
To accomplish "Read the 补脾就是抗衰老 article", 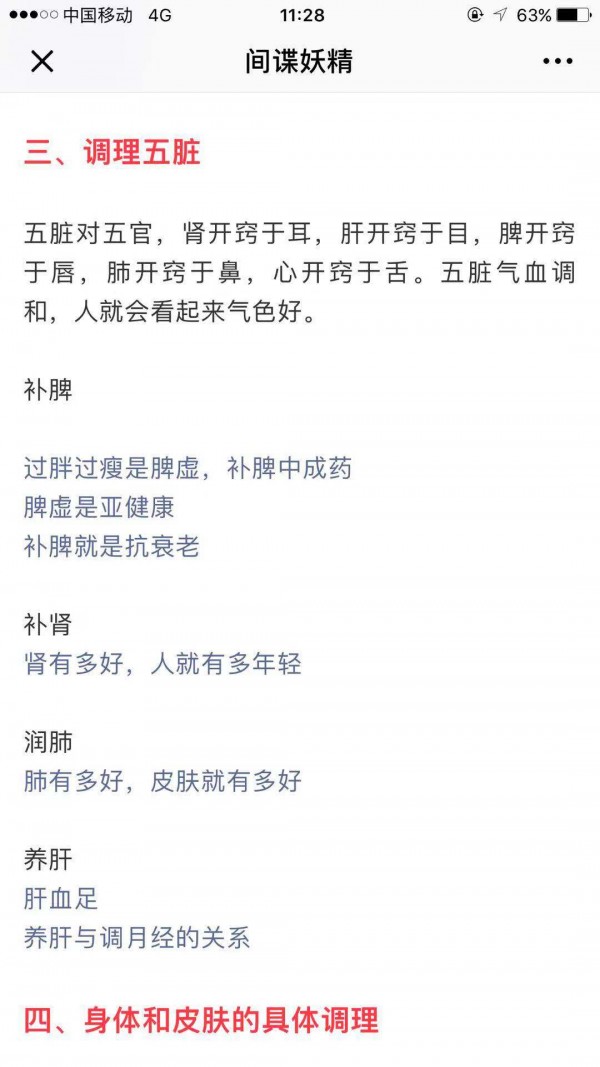I will [x=112, y=546].
